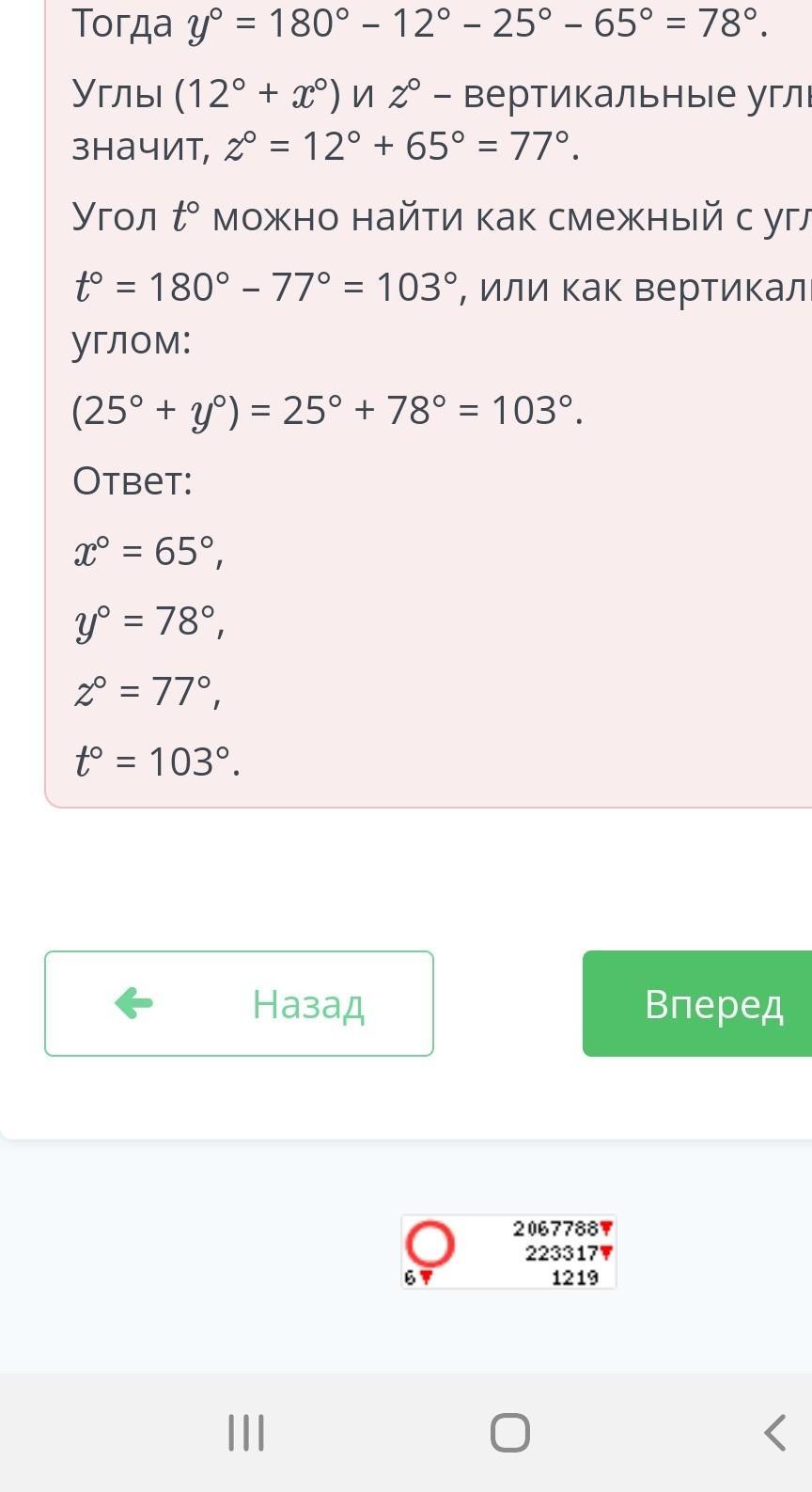Image resolution: width=812 pixels, height=1492 pixels.
Task: Go to the home screen
Action: (x=510, y=1433)
